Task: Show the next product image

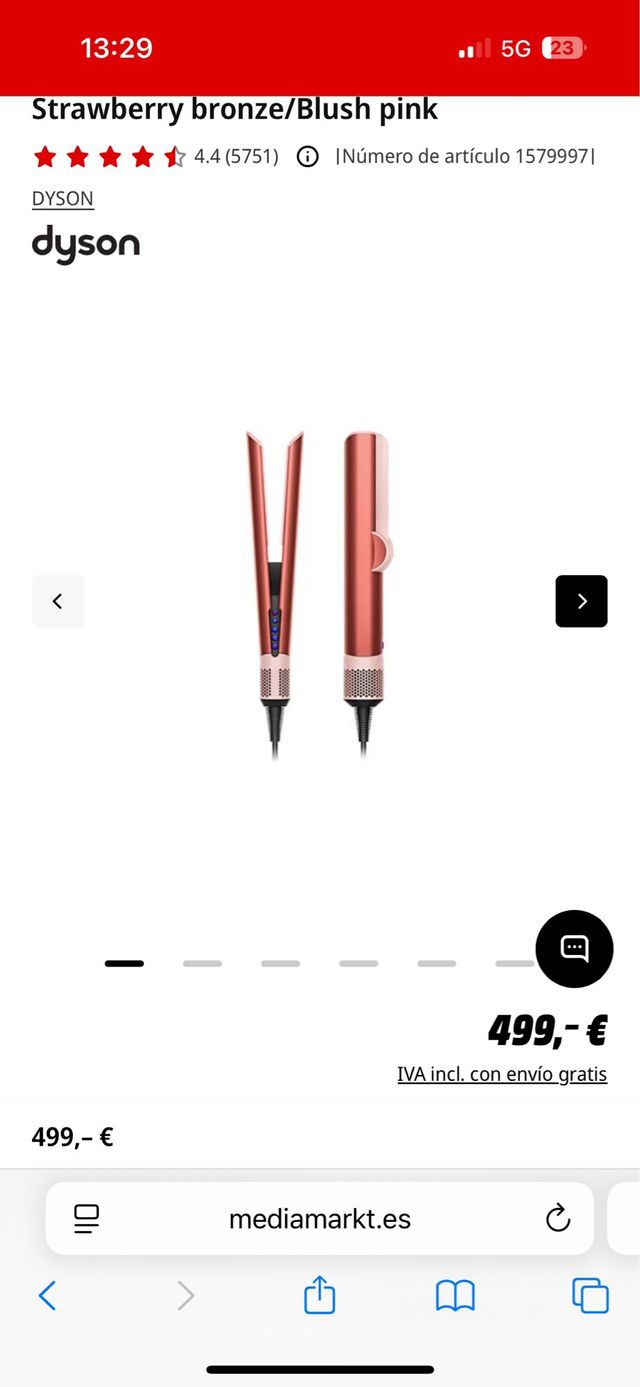Action: pyautogui.click(x=581, y=601)
